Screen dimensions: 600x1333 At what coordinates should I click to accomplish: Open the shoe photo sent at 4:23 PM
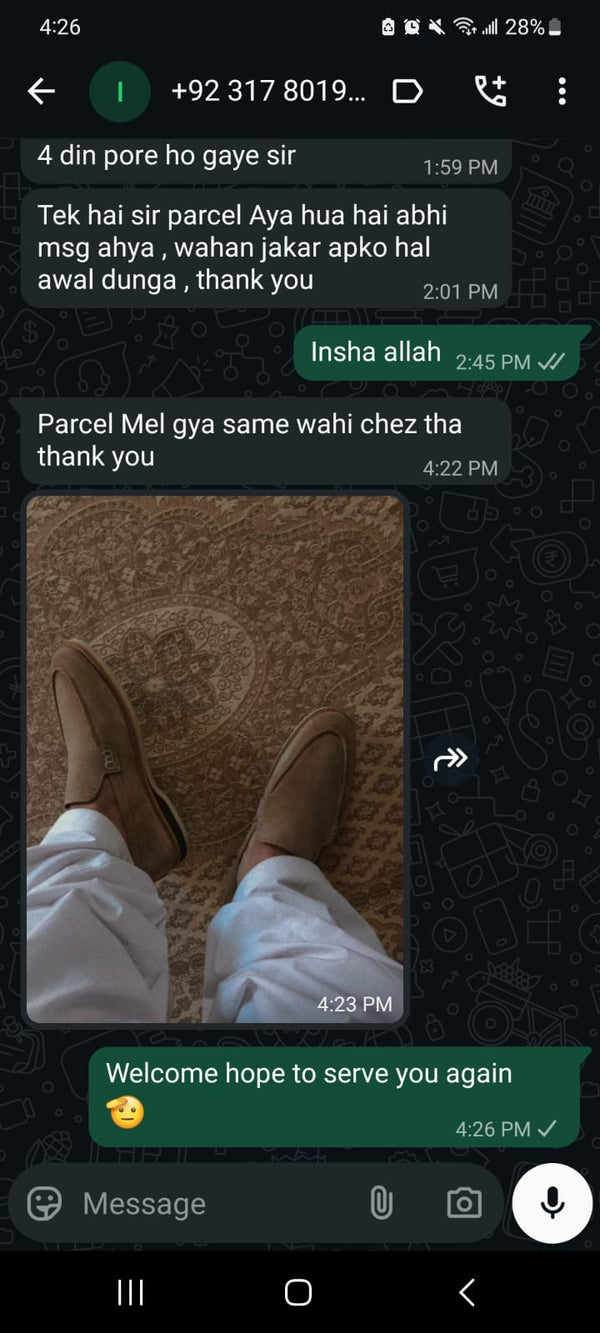tap(215, 758)
